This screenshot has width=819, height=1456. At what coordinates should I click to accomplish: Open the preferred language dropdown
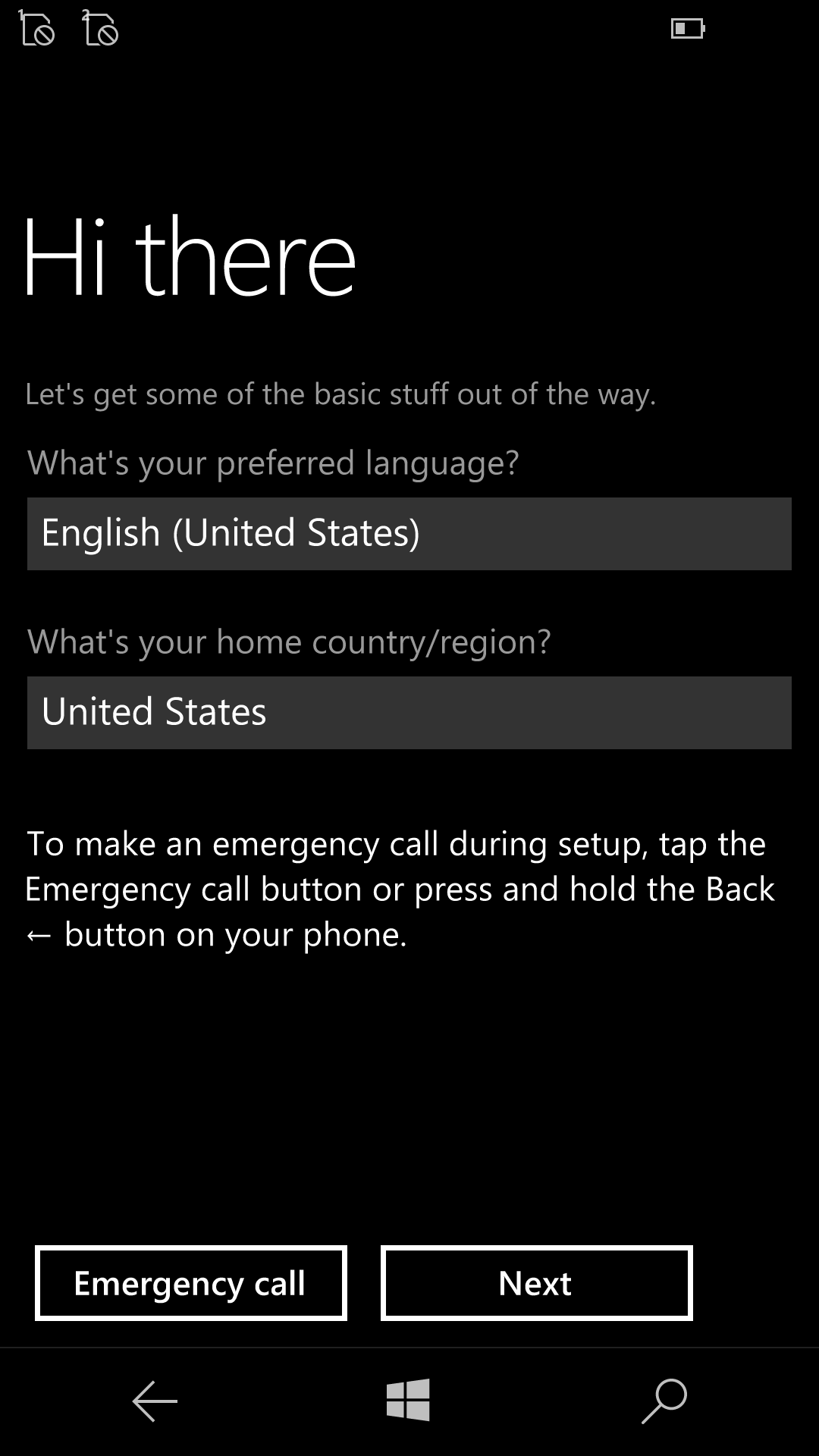(409, 534)
